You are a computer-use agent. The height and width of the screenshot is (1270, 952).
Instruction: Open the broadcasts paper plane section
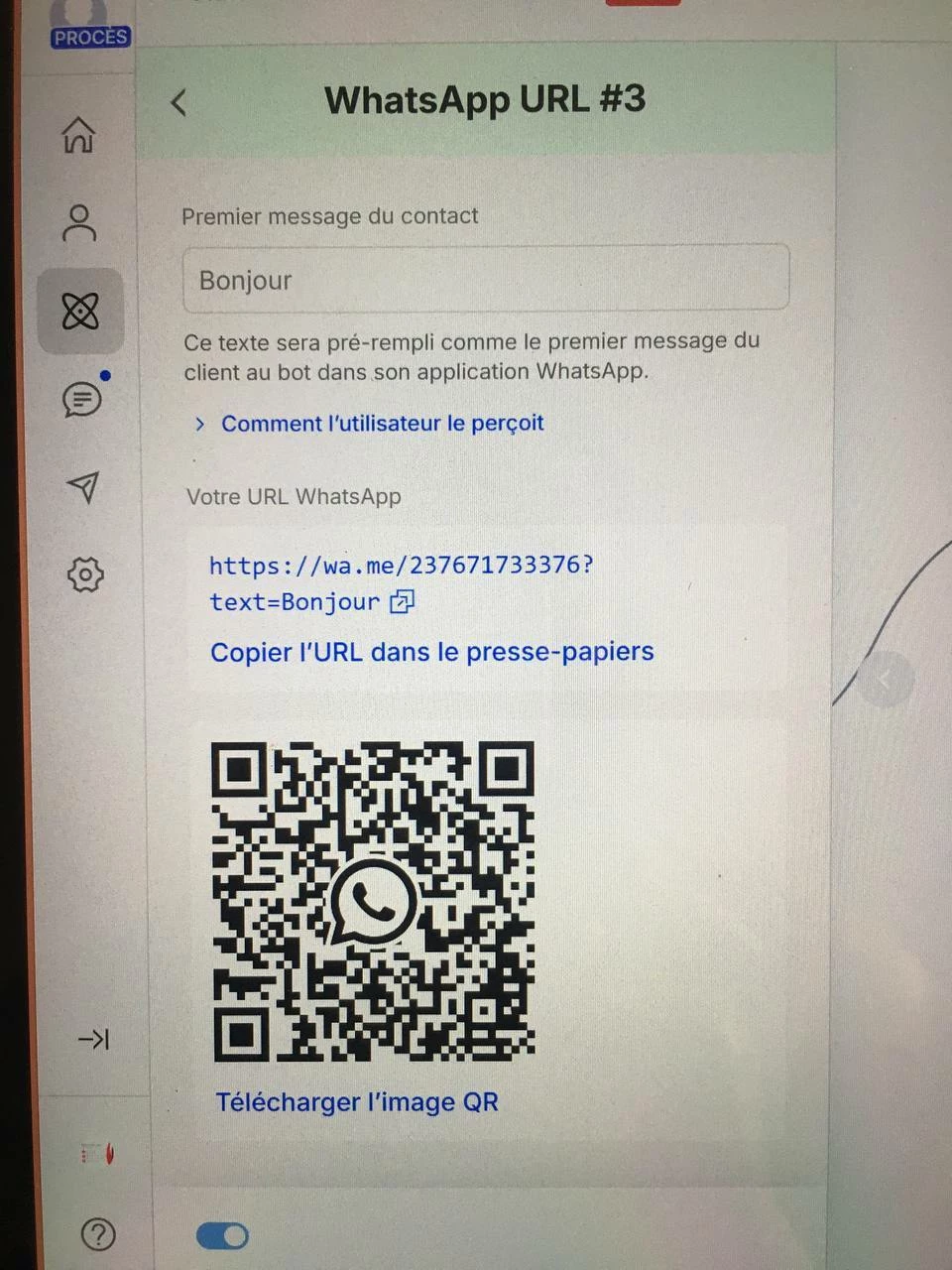(83, 486)
